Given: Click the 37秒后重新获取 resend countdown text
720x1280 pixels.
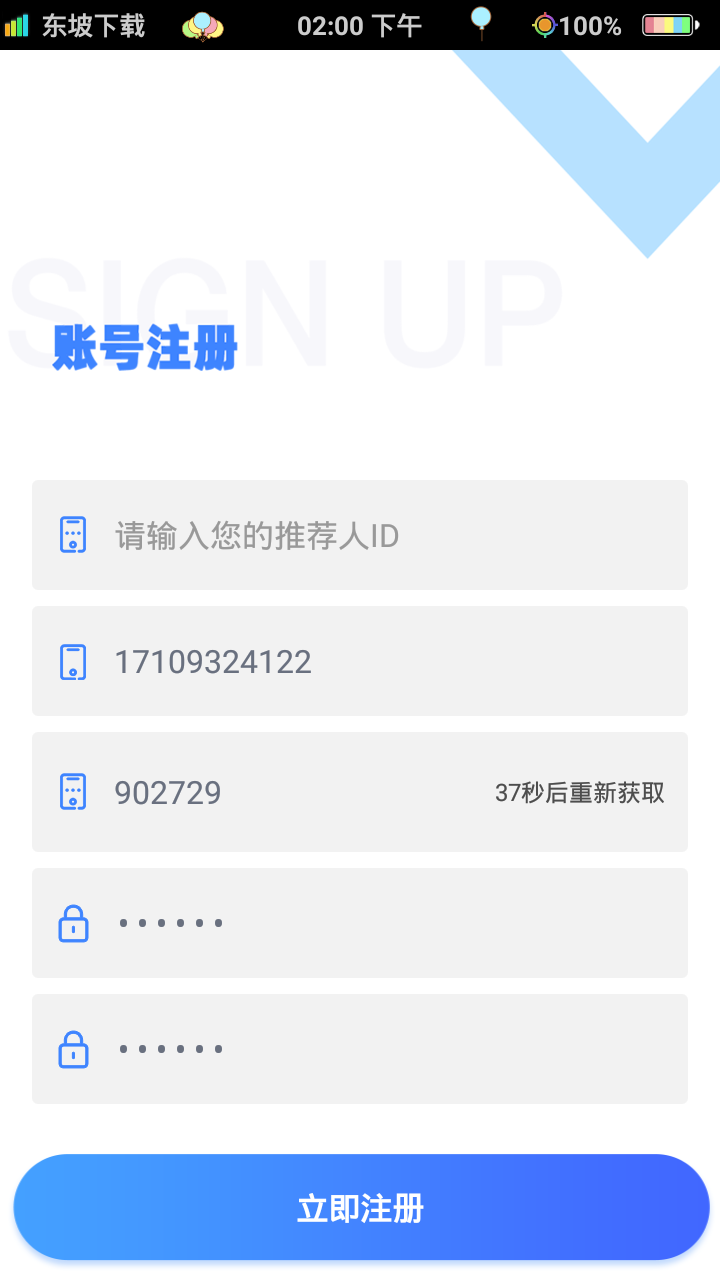Looking at the screenshot, I should click(578, 791).
